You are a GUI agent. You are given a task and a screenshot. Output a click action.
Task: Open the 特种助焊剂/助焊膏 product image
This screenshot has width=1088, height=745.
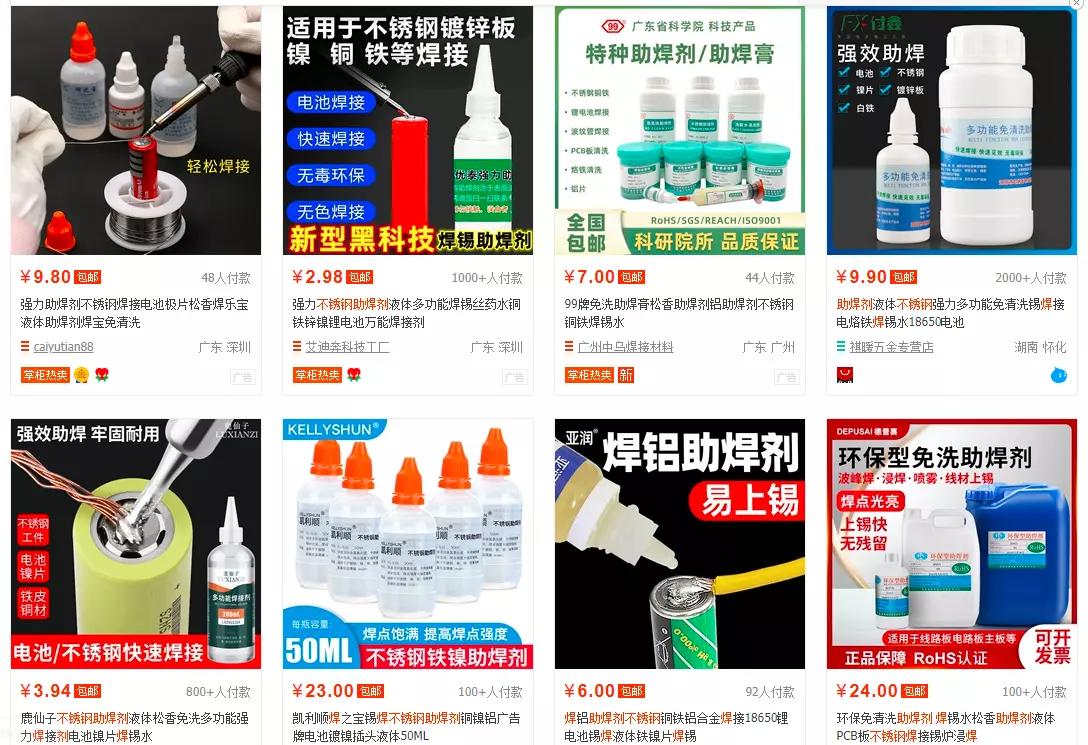click(x=679, y=130)
